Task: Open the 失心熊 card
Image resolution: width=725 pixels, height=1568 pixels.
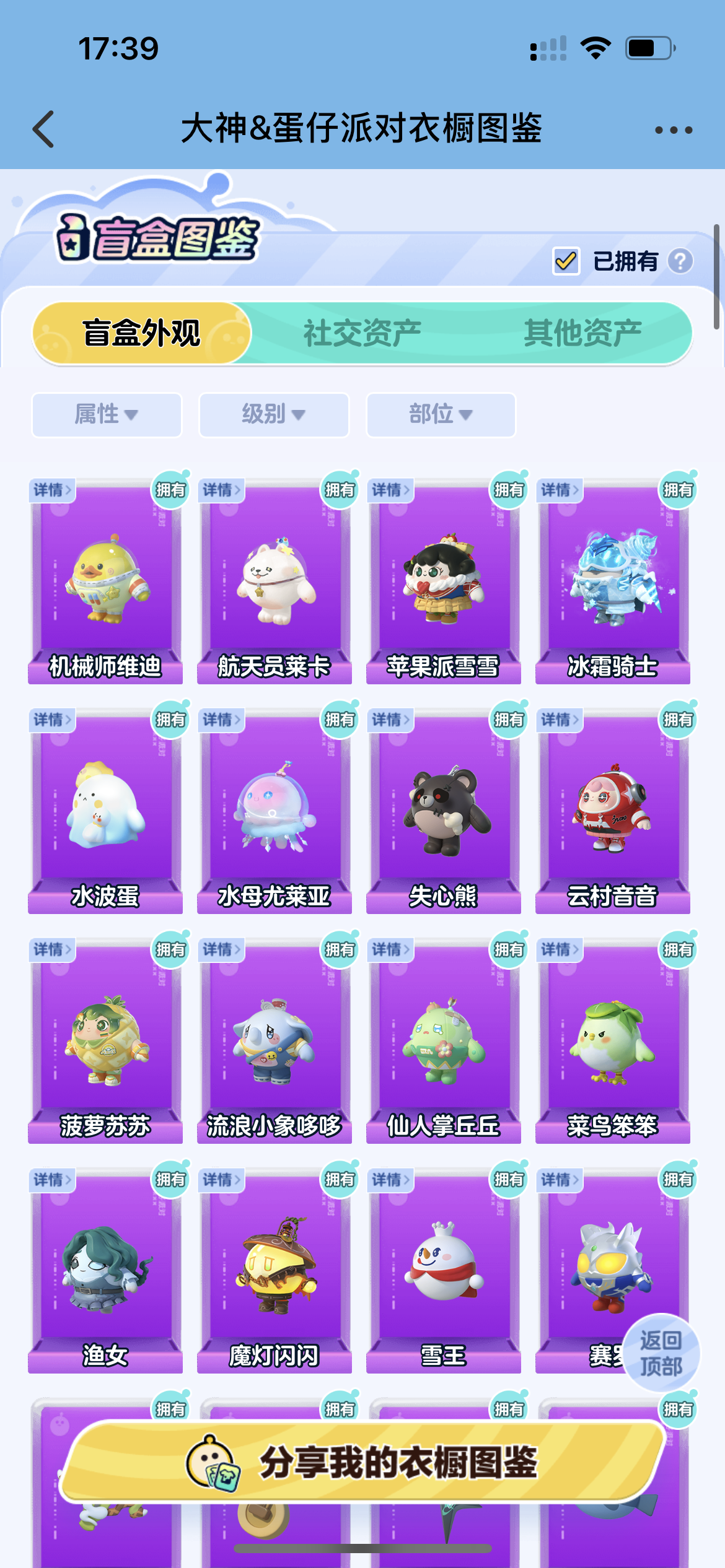Action: [443, 811]
